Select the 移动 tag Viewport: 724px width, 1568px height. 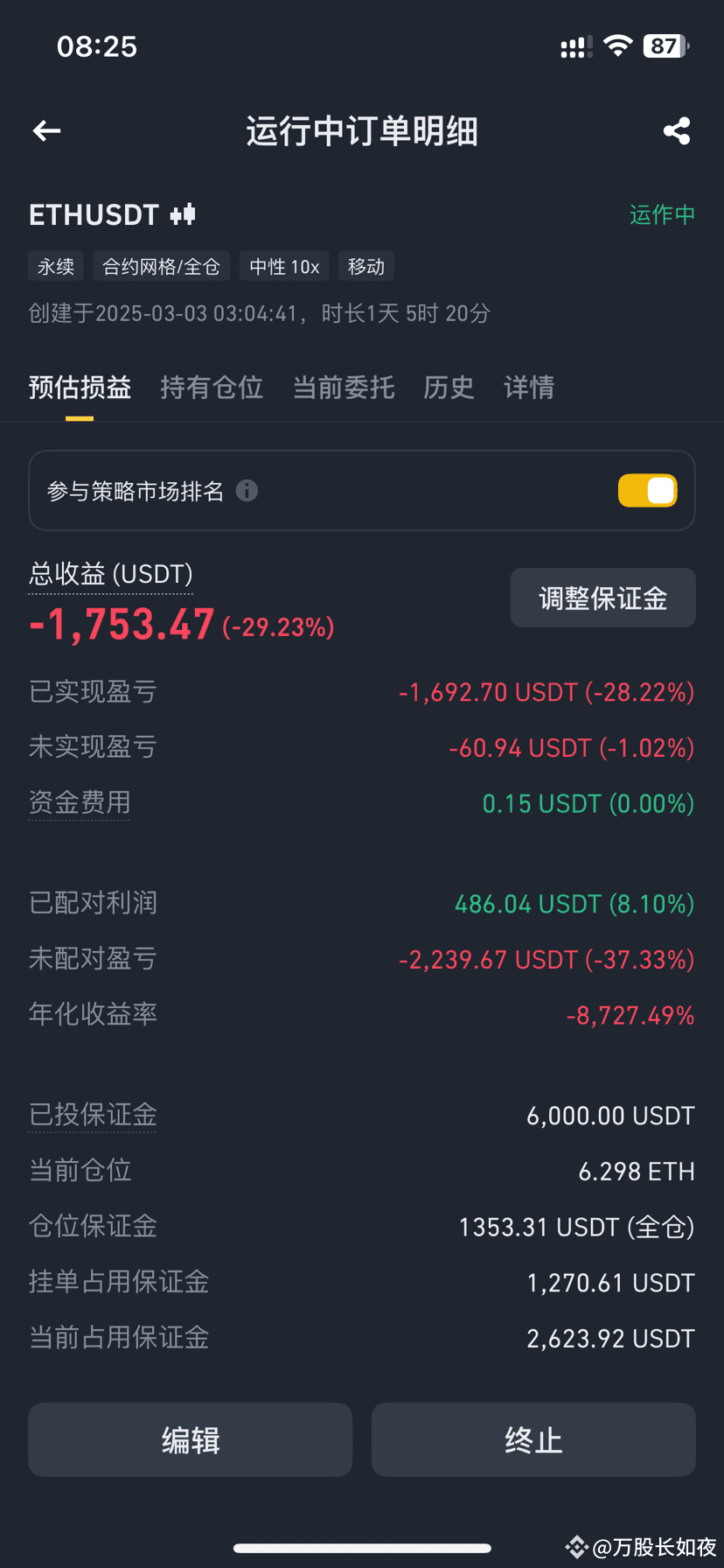(x=366, y=266)
